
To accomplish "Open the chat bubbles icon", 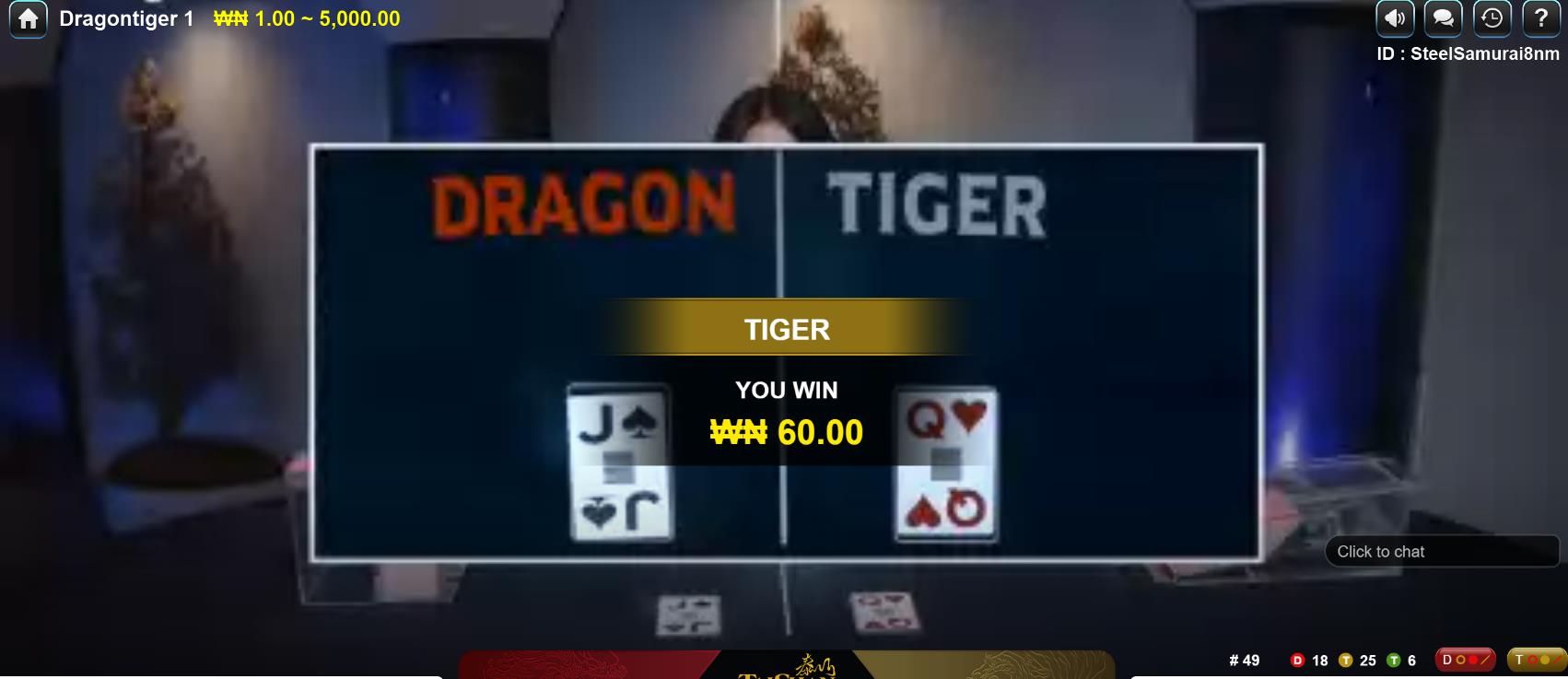I will (1444, 18).
